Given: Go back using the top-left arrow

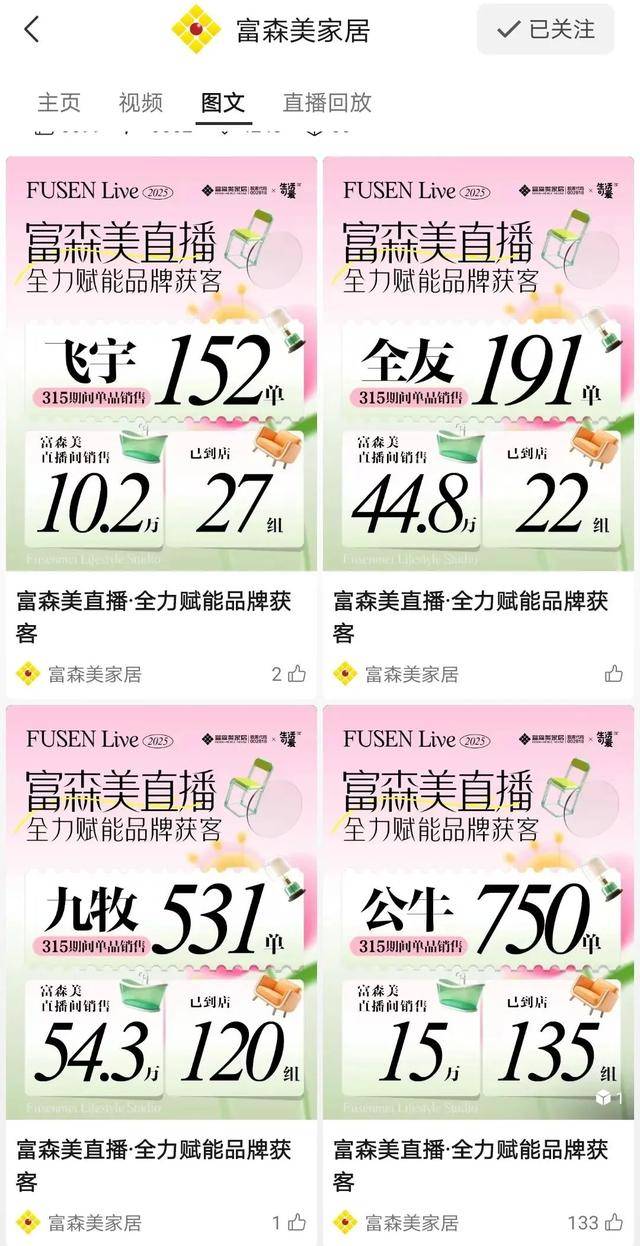Looking at the screenshot, I should (31, 30).
